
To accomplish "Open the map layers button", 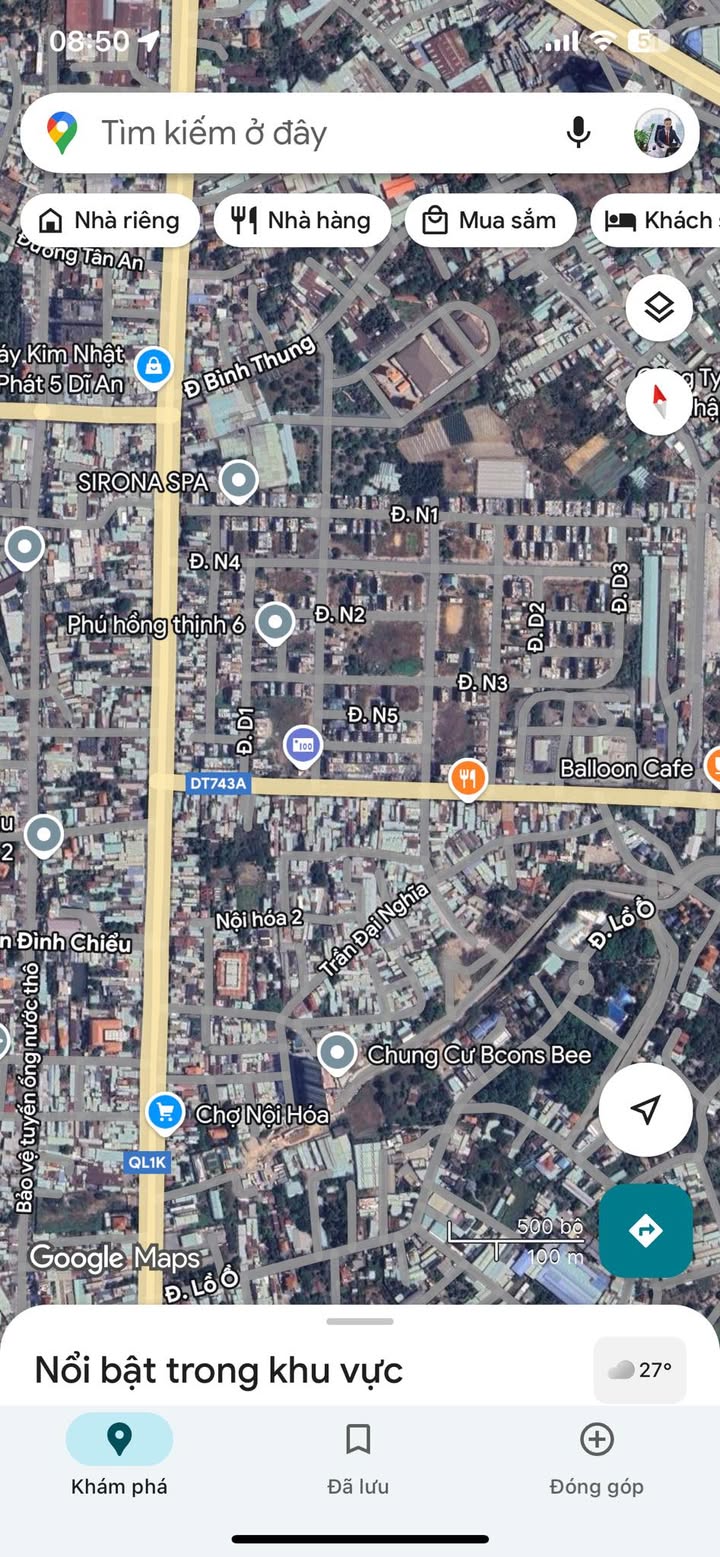I will [x=659, y=307].
